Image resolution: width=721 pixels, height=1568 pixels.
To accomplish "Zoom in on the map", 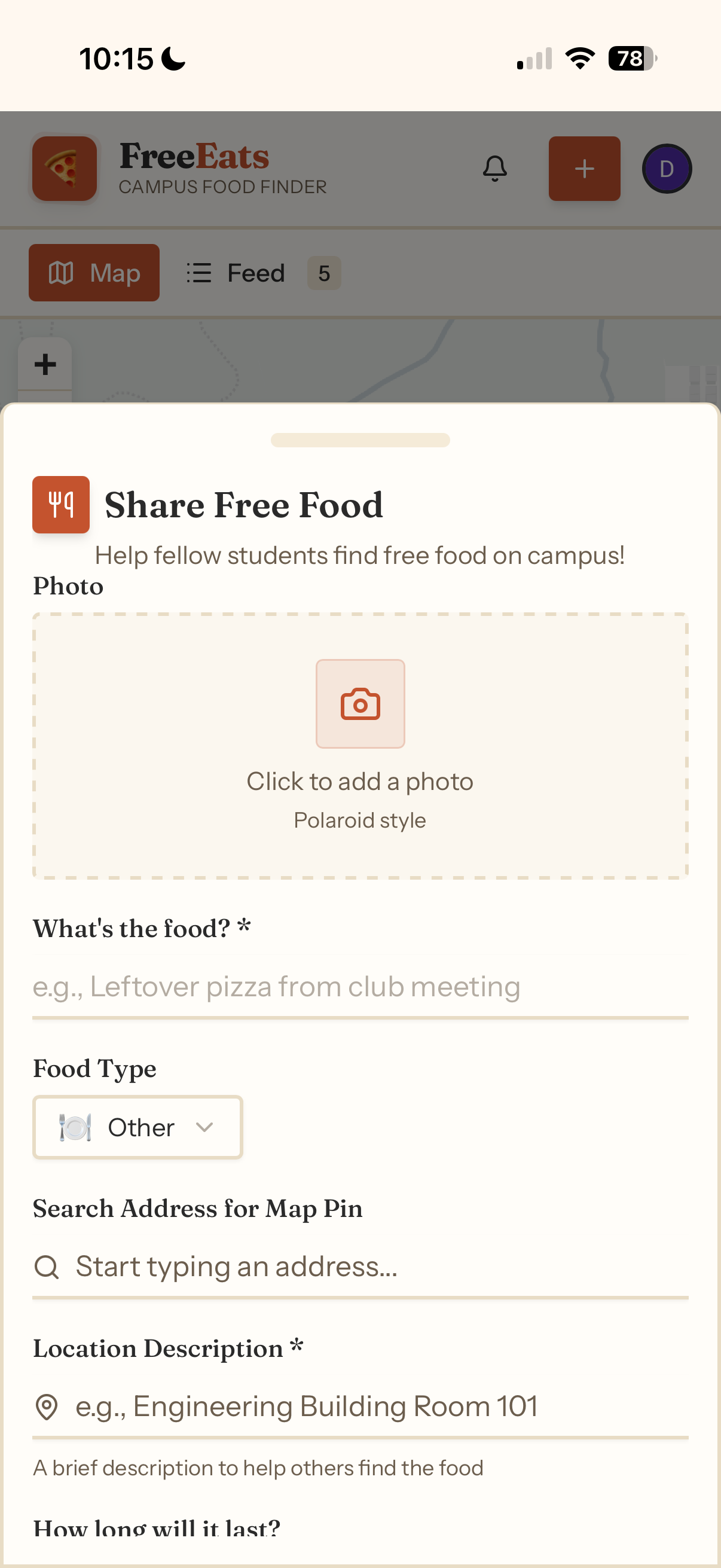I will (45, 365).
